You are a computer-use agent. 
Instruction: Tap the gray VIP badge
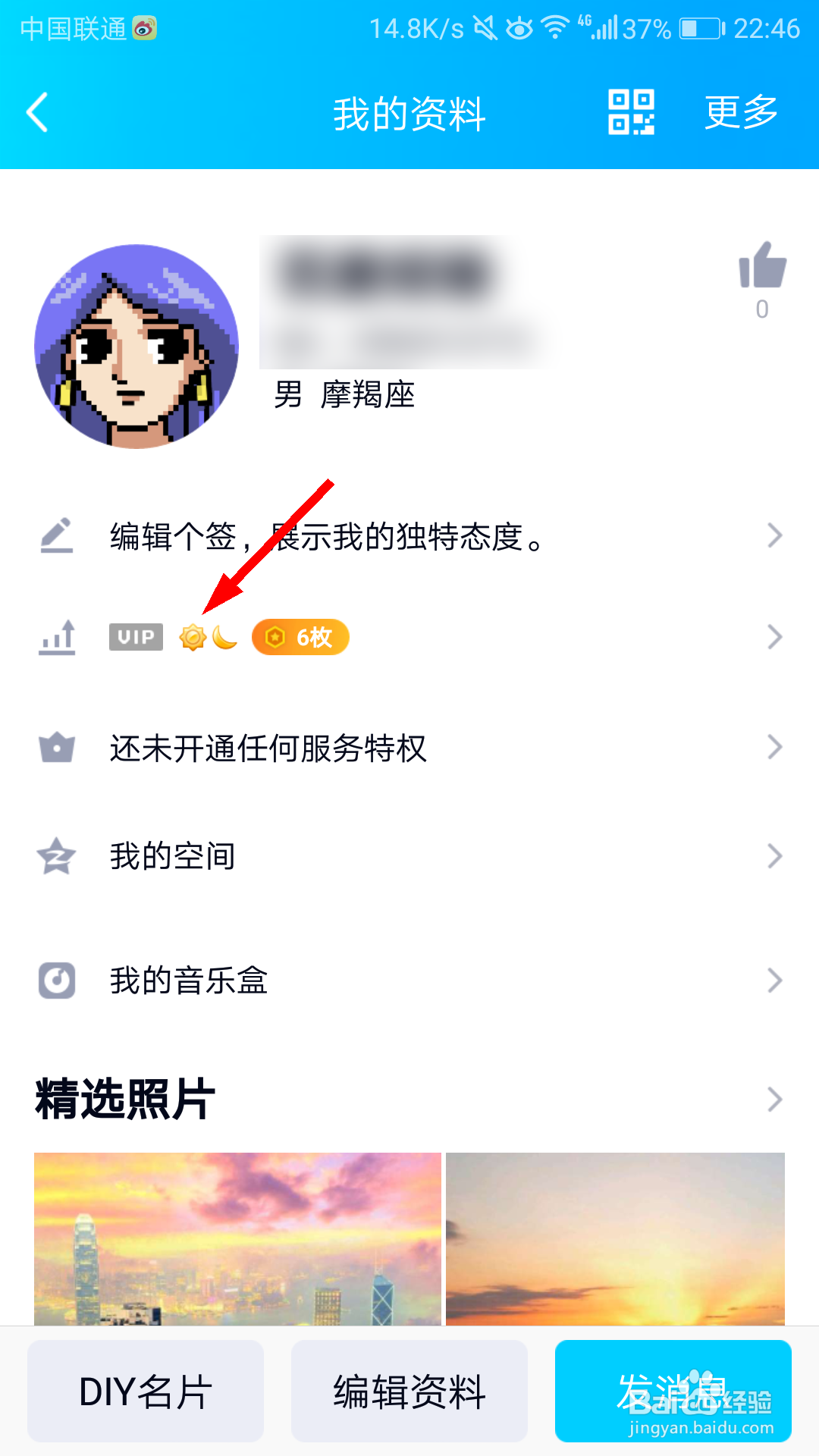(x=136, y=638)
